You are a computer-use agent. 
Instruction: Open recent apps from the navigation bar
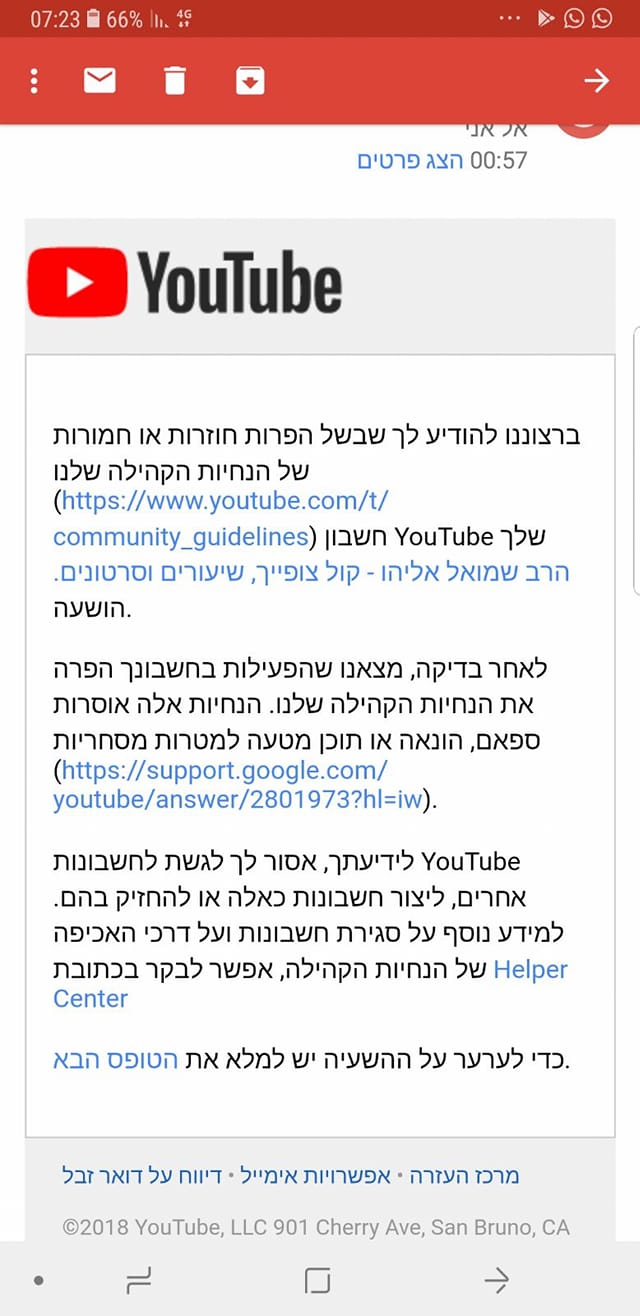tap(137, 1280)
